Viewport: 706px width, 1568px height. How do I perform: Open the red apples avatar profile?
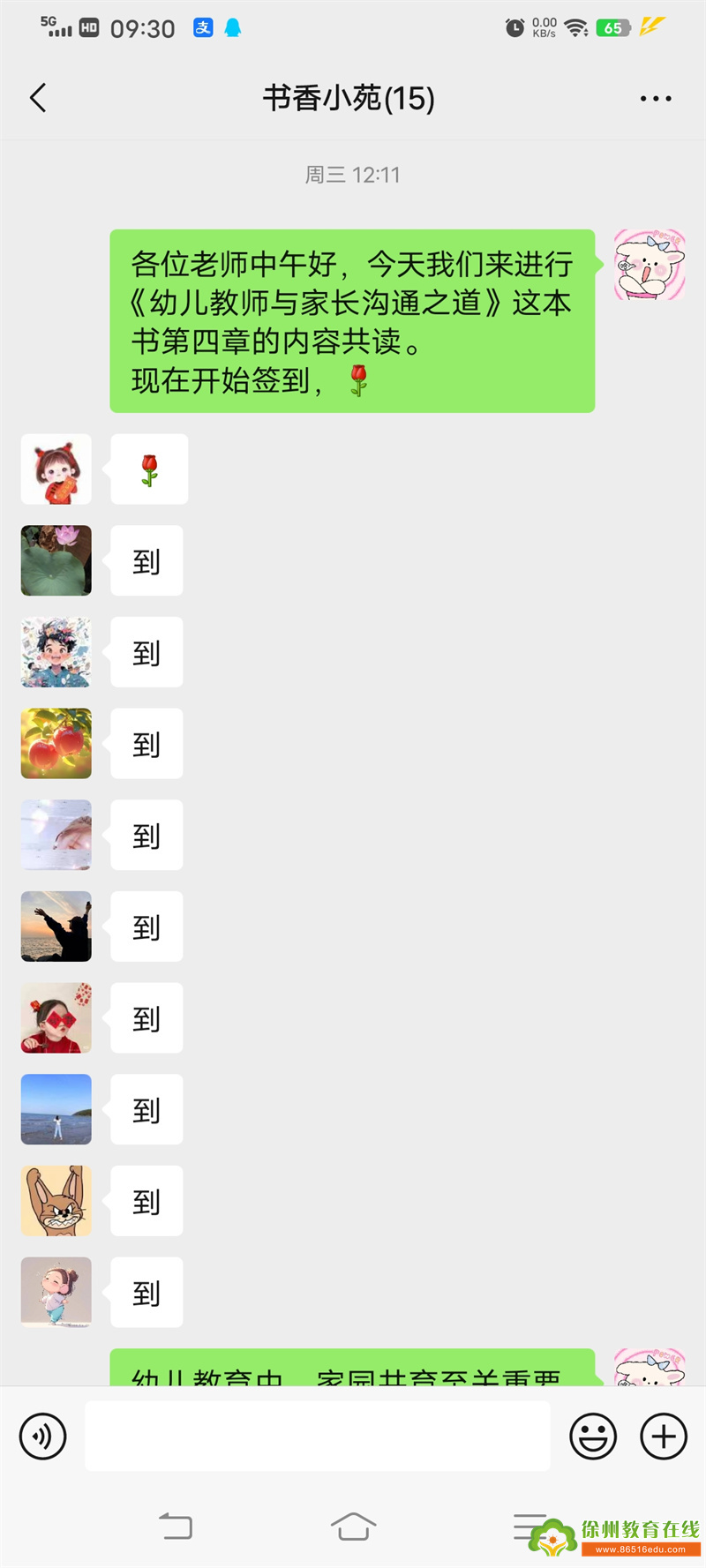click(x=56, y=744)
